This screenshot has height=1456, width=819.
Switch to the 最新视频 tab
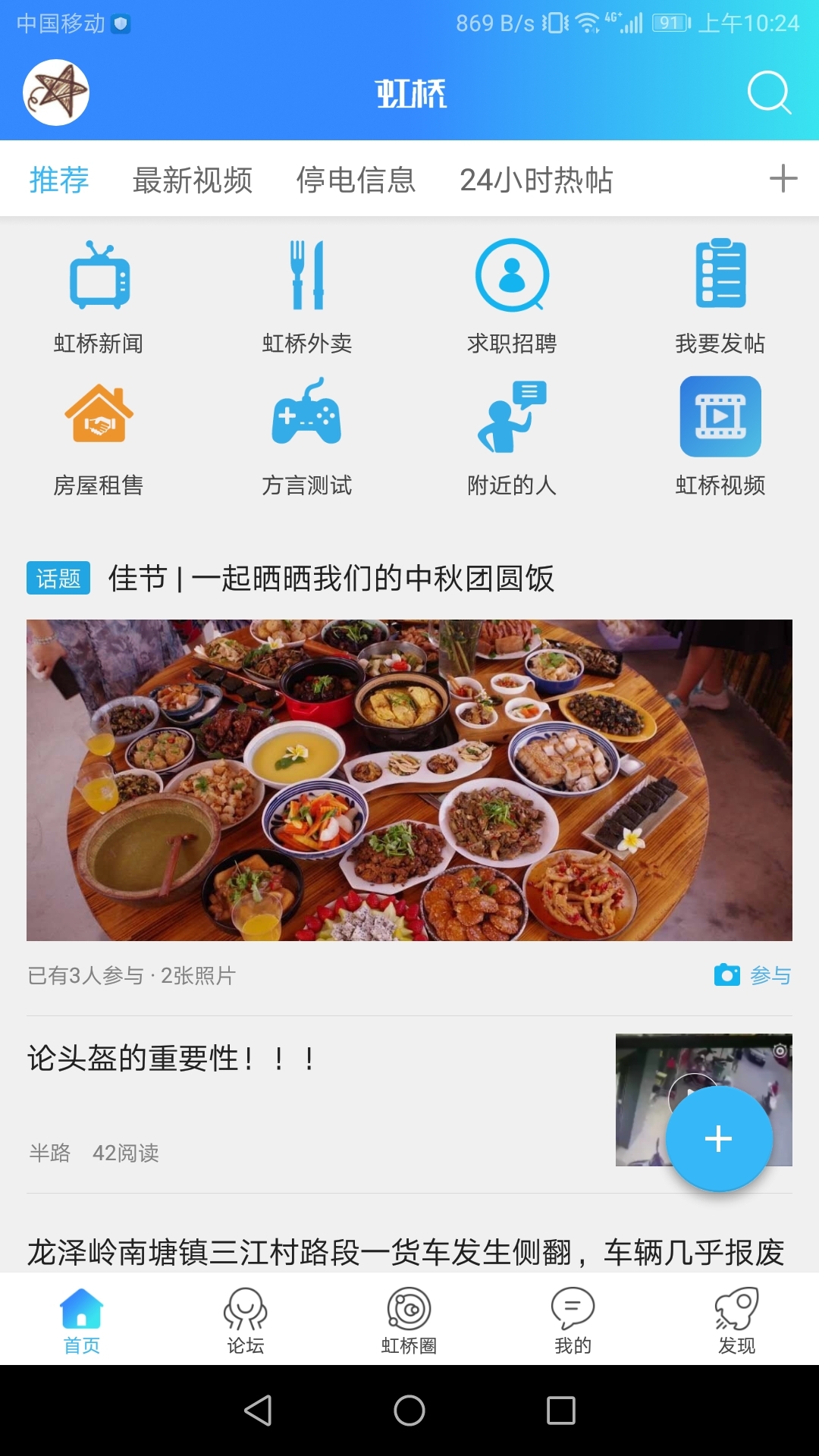(x=193, y=180)
